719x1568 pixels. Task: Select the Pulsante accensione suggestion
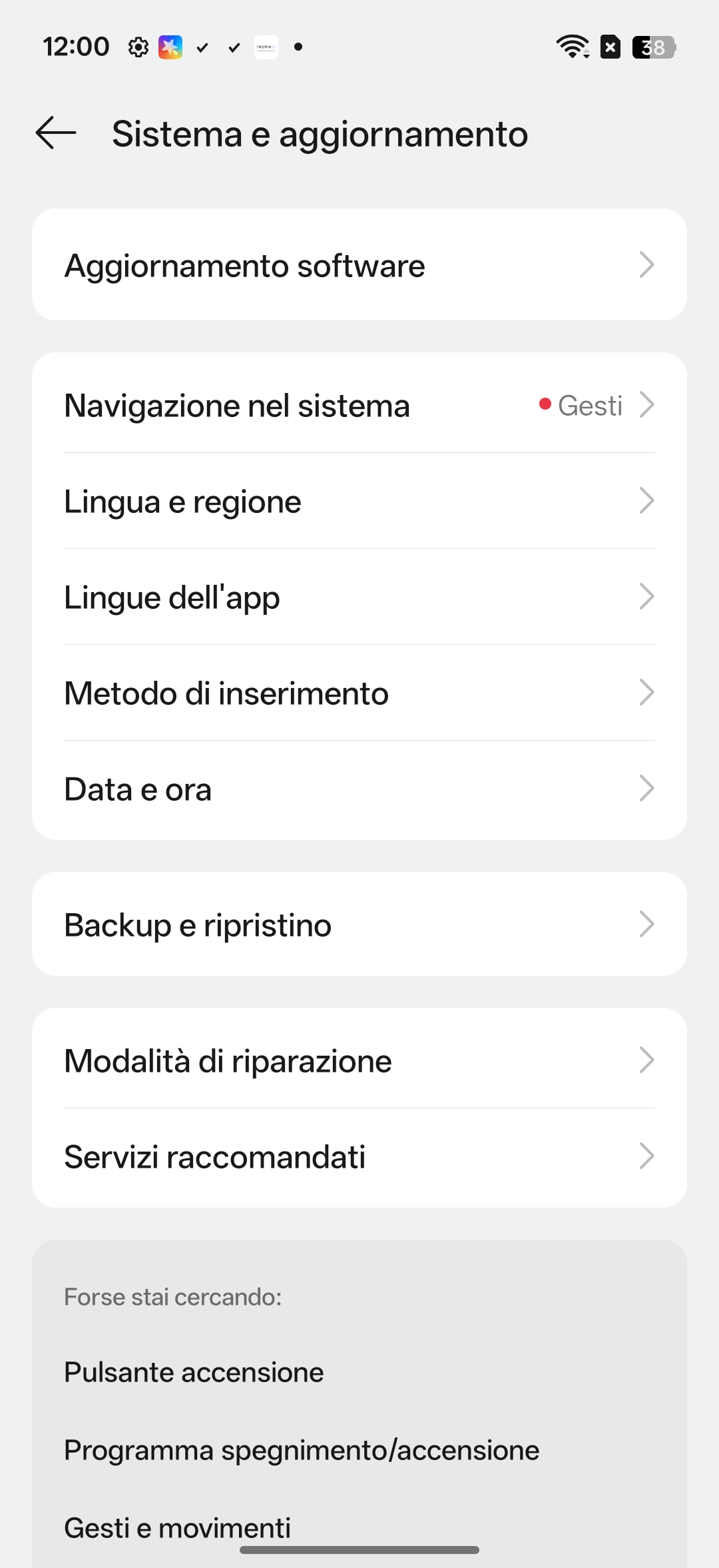tap(194, 1372)
